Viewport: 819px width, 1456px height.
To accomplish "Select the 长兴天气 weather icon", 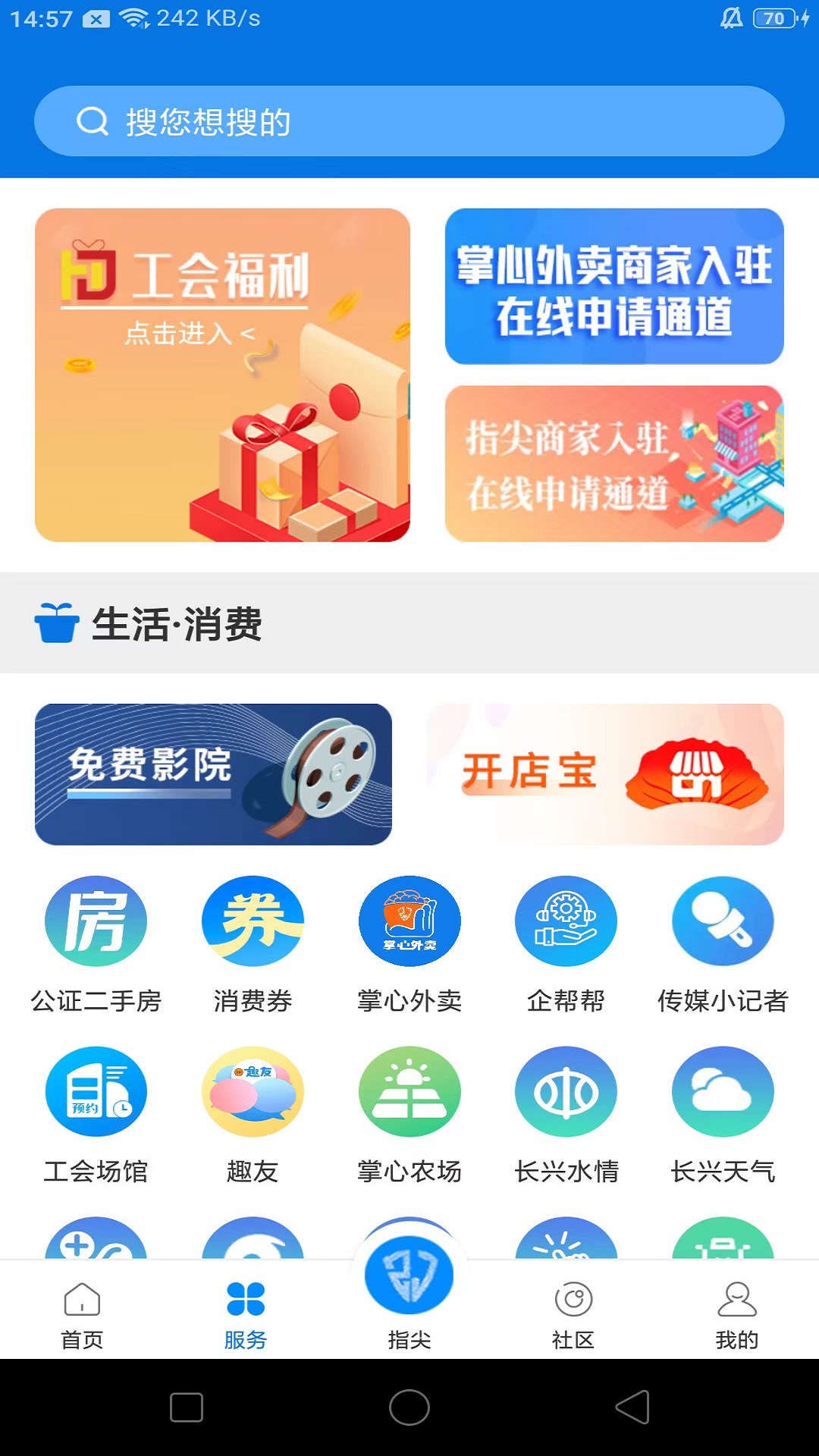I will (x=723, y=1092).
